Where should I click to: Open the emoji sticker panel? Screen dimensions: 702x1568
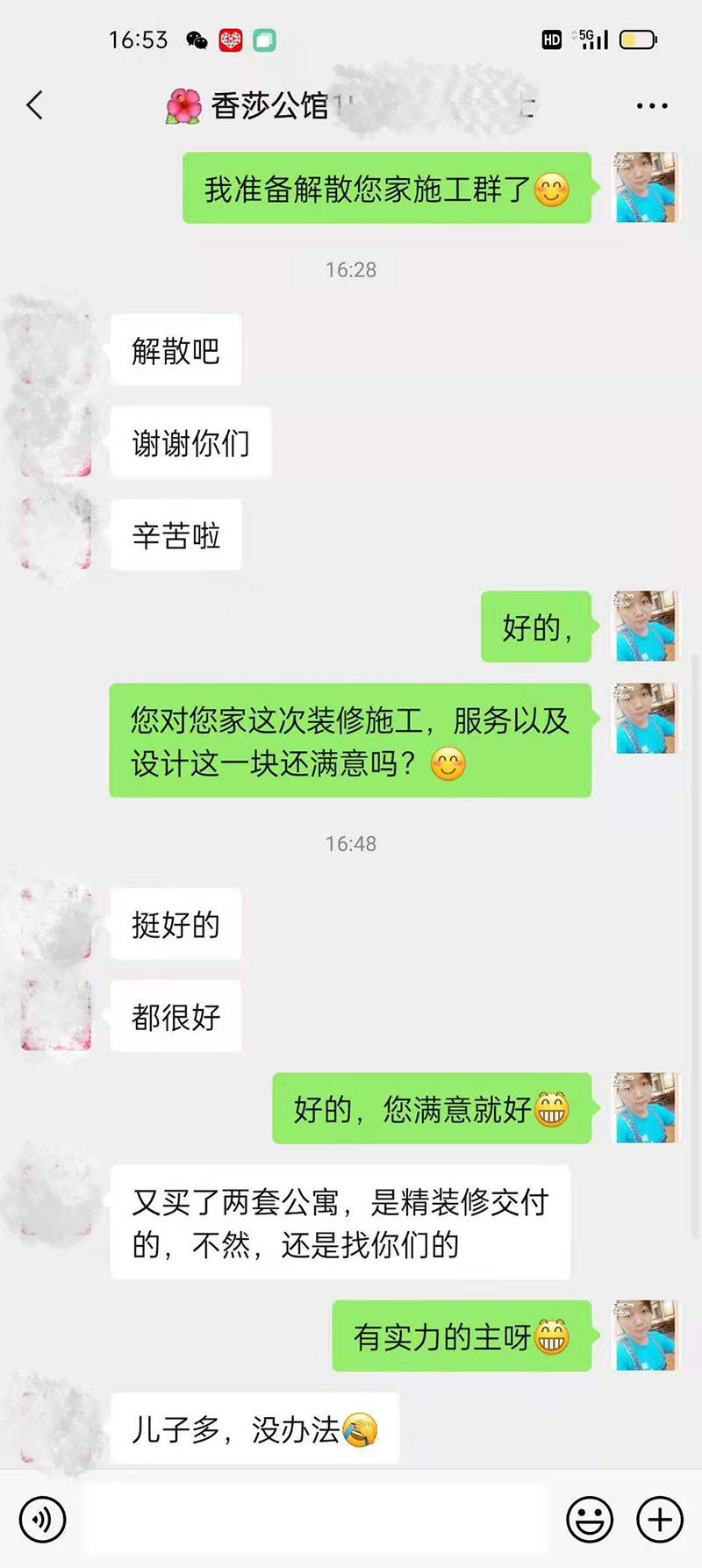[x=590, y=1519]
